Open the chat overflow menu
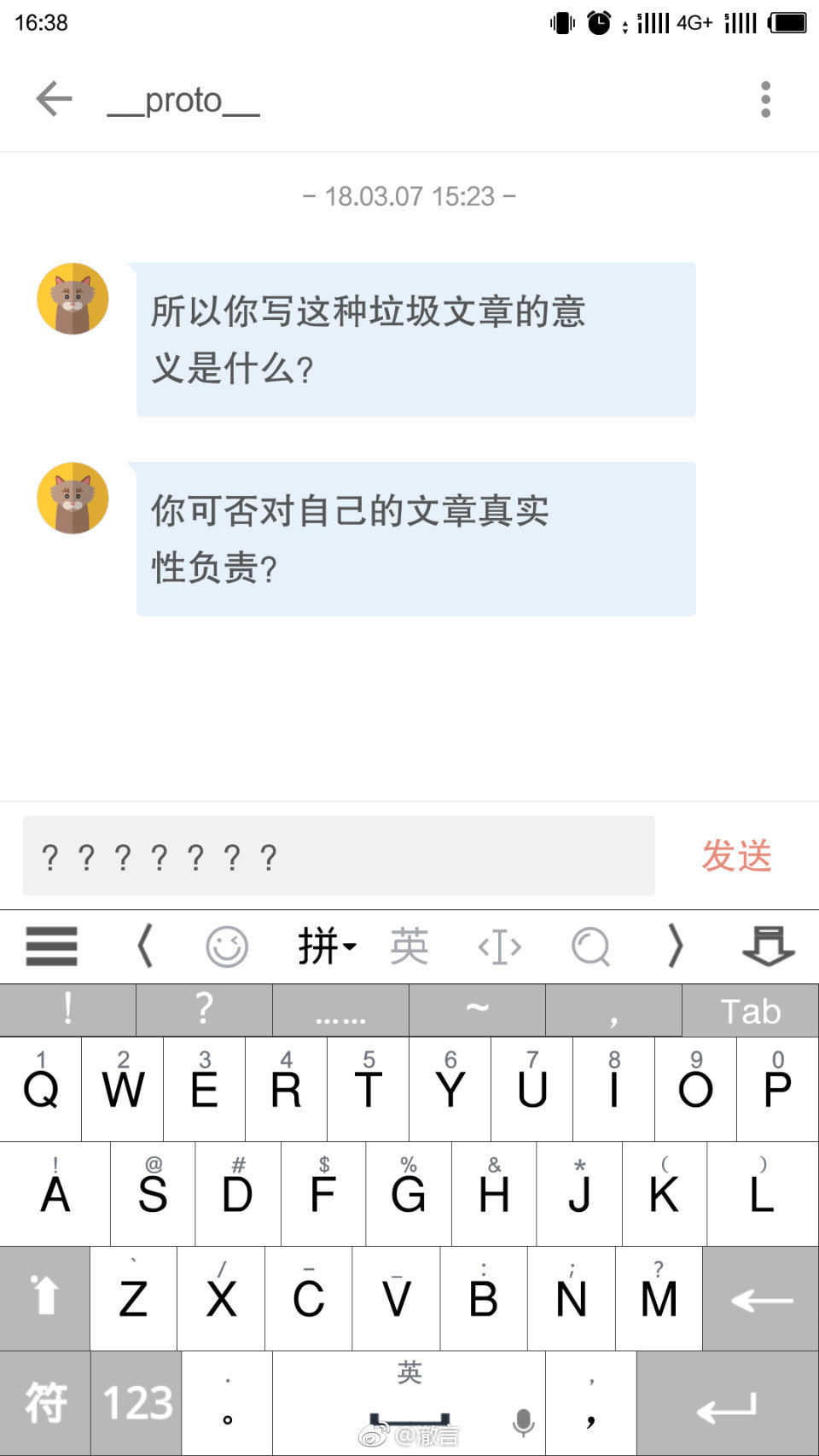This screenshot has height=1456, width=819. (765, 98)
